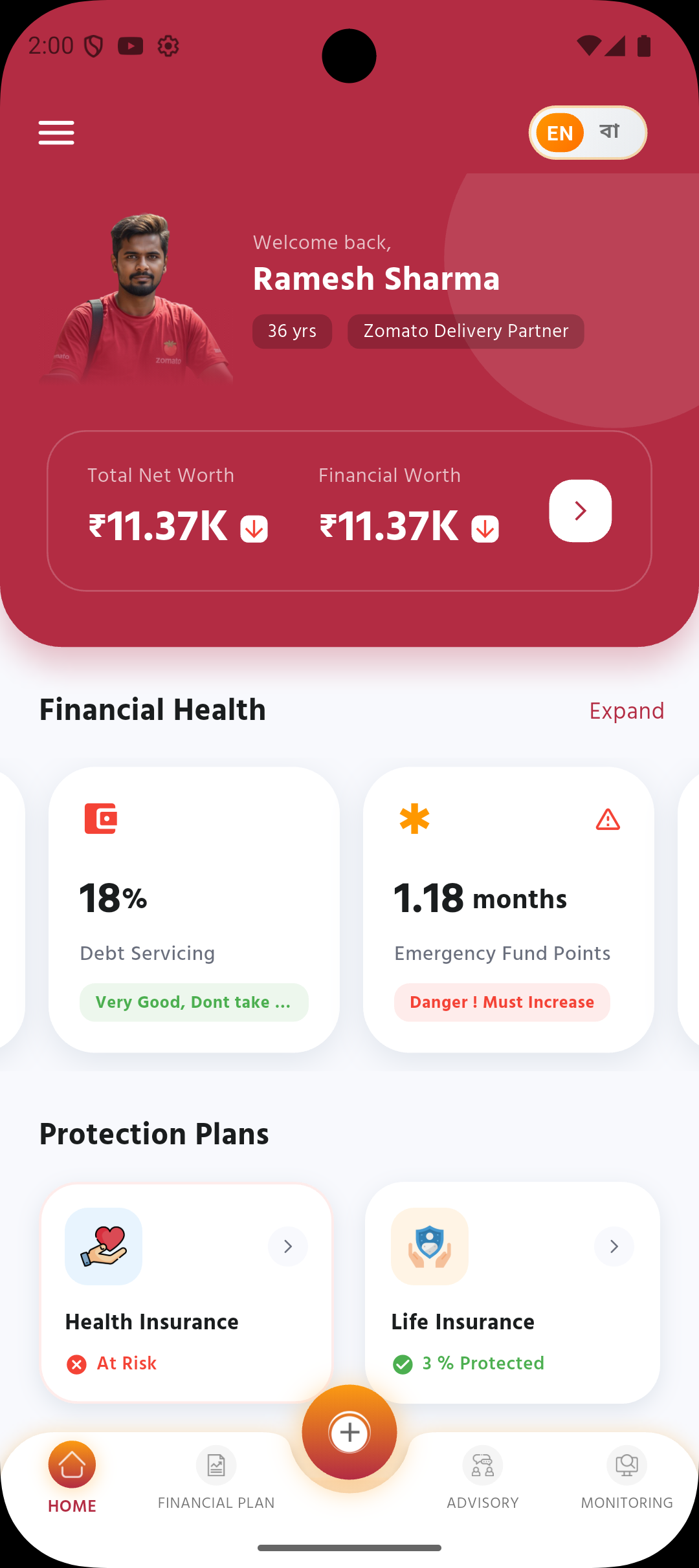Switch language to Bengali
Screen dimensions: 699x1568
coord(610,132)
